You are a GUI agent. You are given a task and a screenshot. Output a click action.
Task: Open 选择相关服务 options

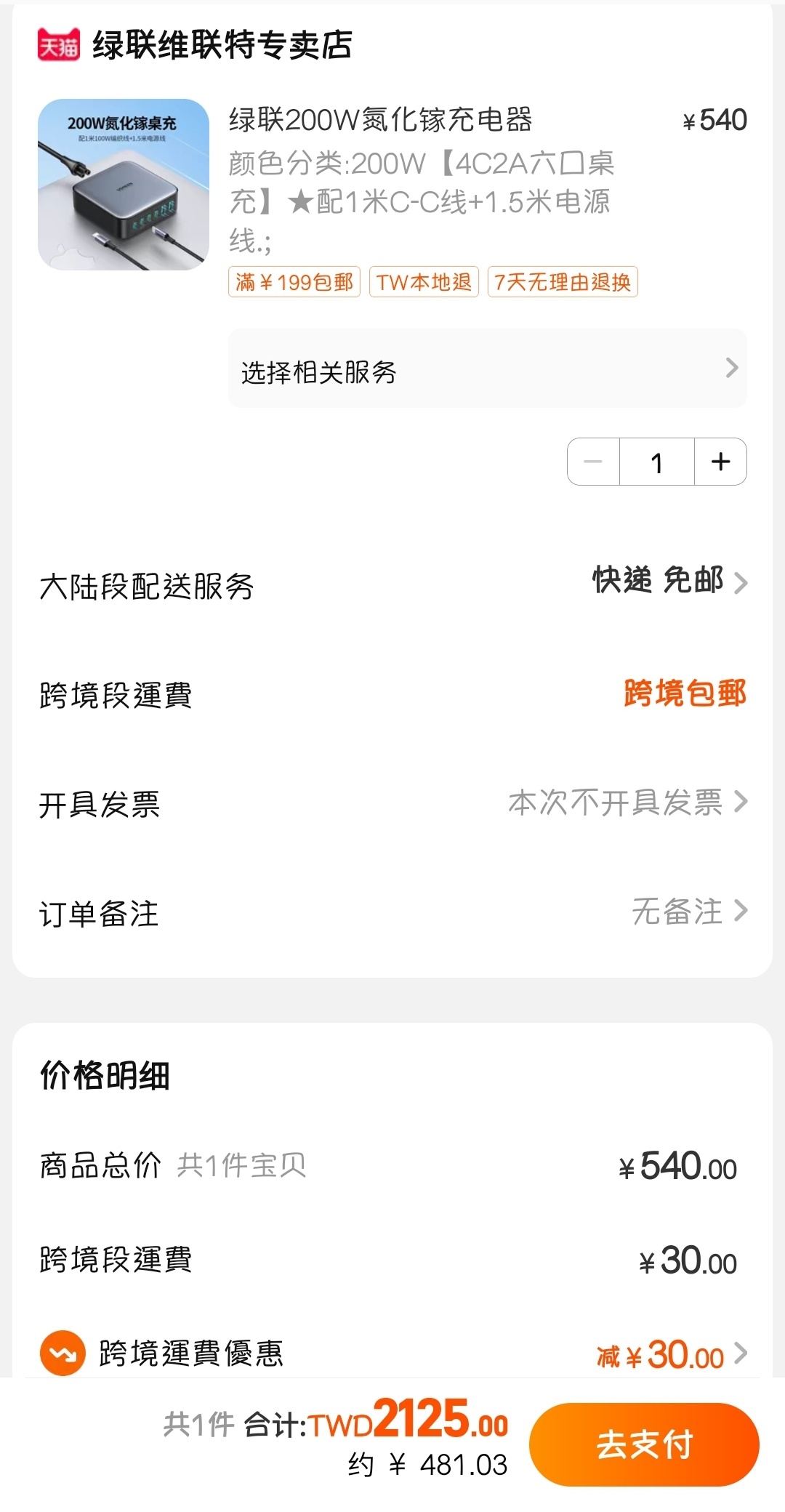(488, 369)
